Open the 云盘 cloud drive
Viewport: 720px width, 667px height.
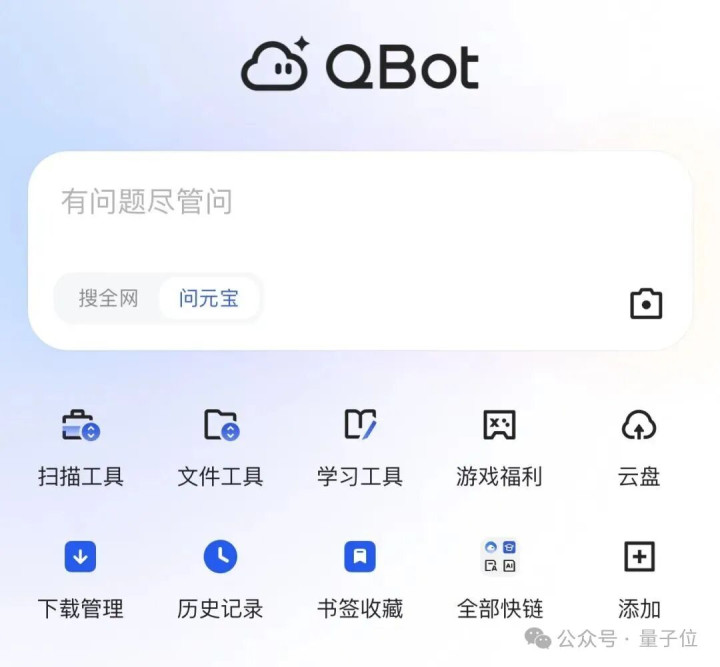click(639, 448)
